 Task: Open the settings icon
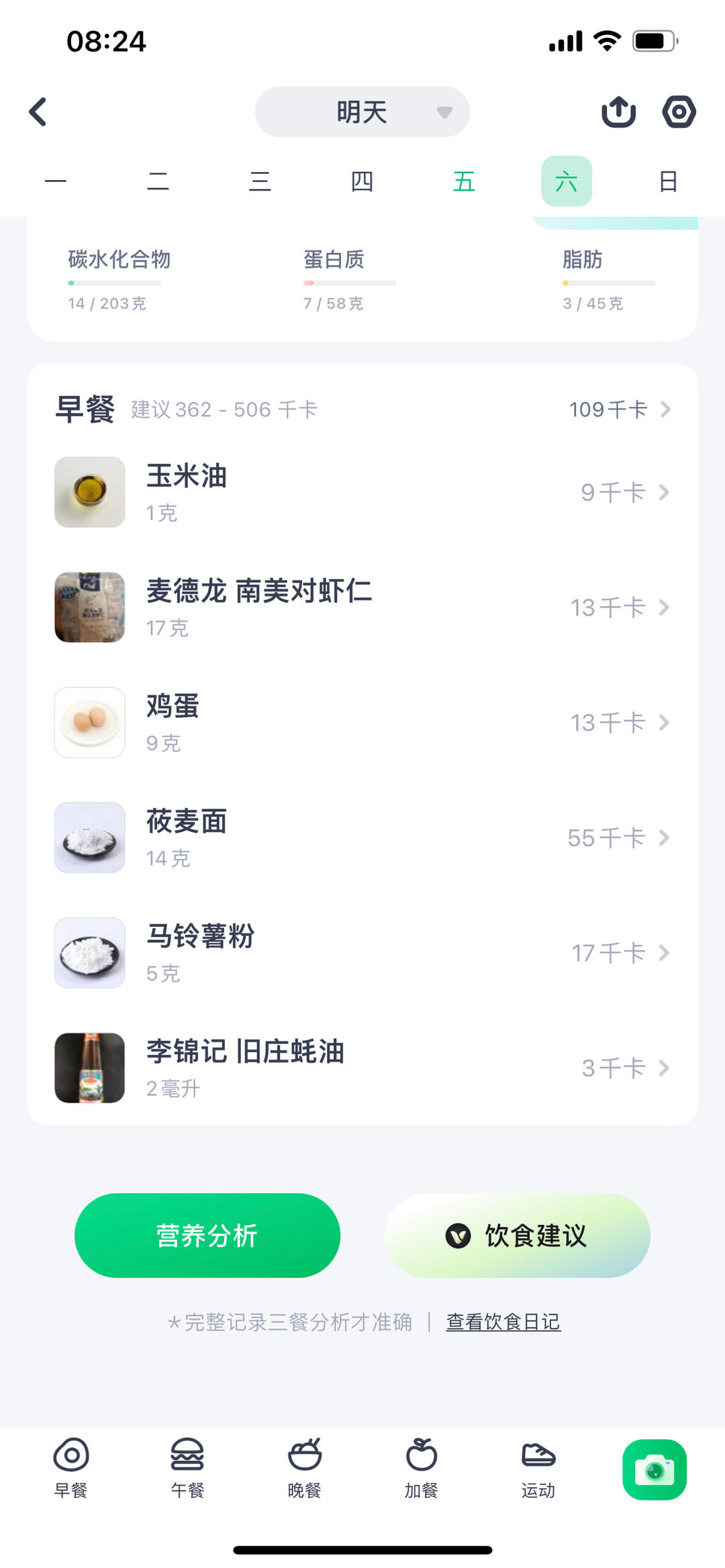tap(679, 112)
